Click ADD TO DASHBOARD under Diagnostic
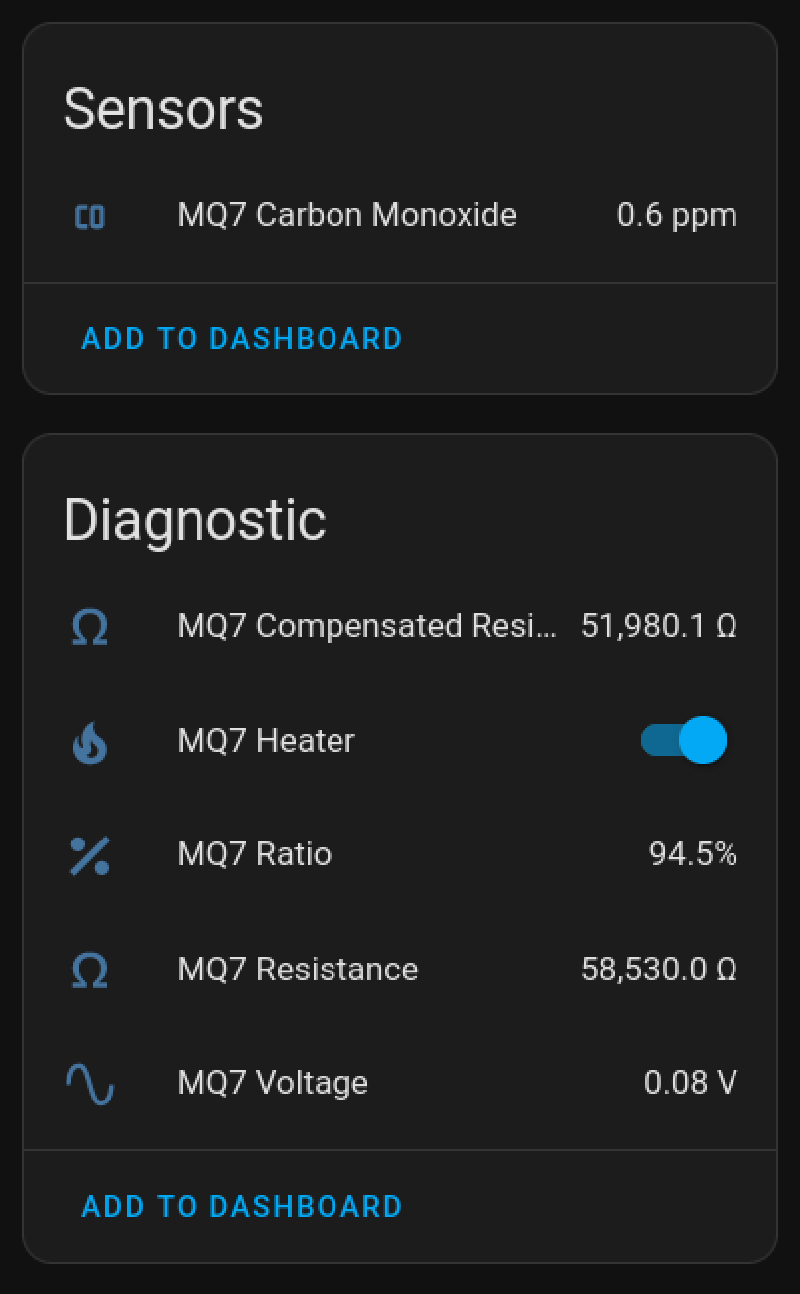 pos(241,1206)
